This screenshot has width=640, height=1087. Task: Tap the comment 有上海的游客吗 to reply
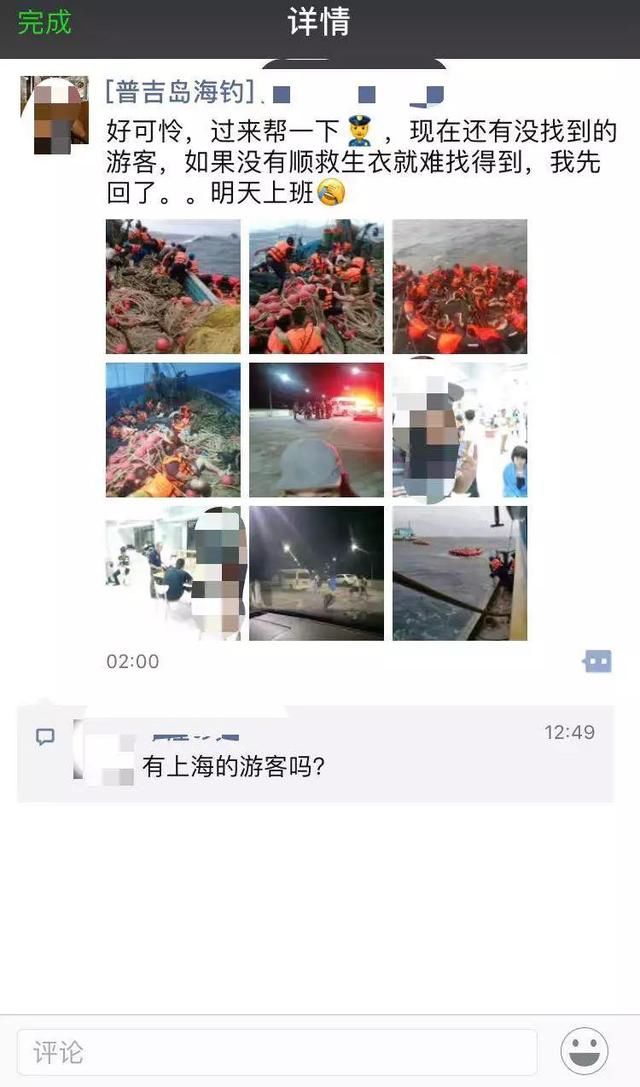234,767
